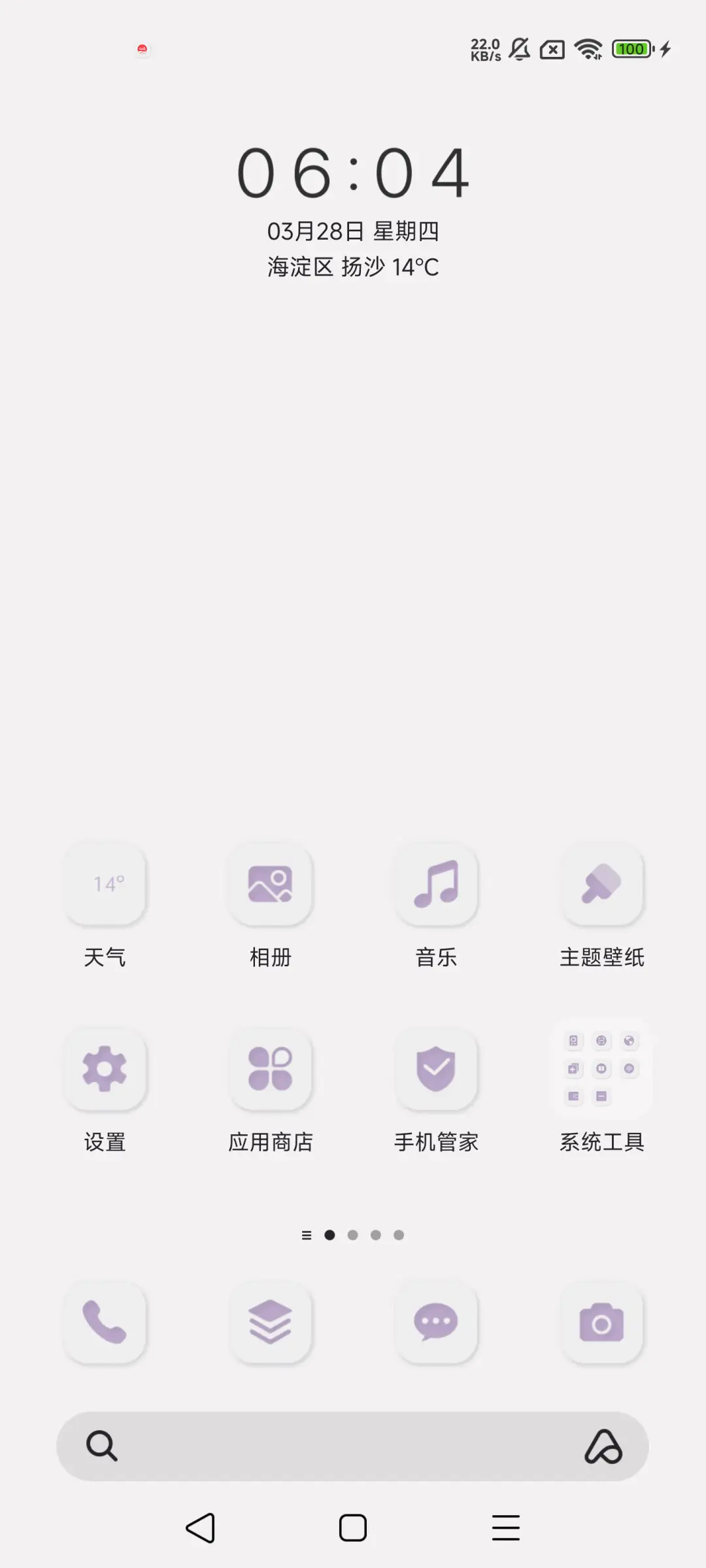Image resolution: width=706 pixels, height=1568 pixels.
Task: Launch the 音乐 music app
Action: coord(437,886)
